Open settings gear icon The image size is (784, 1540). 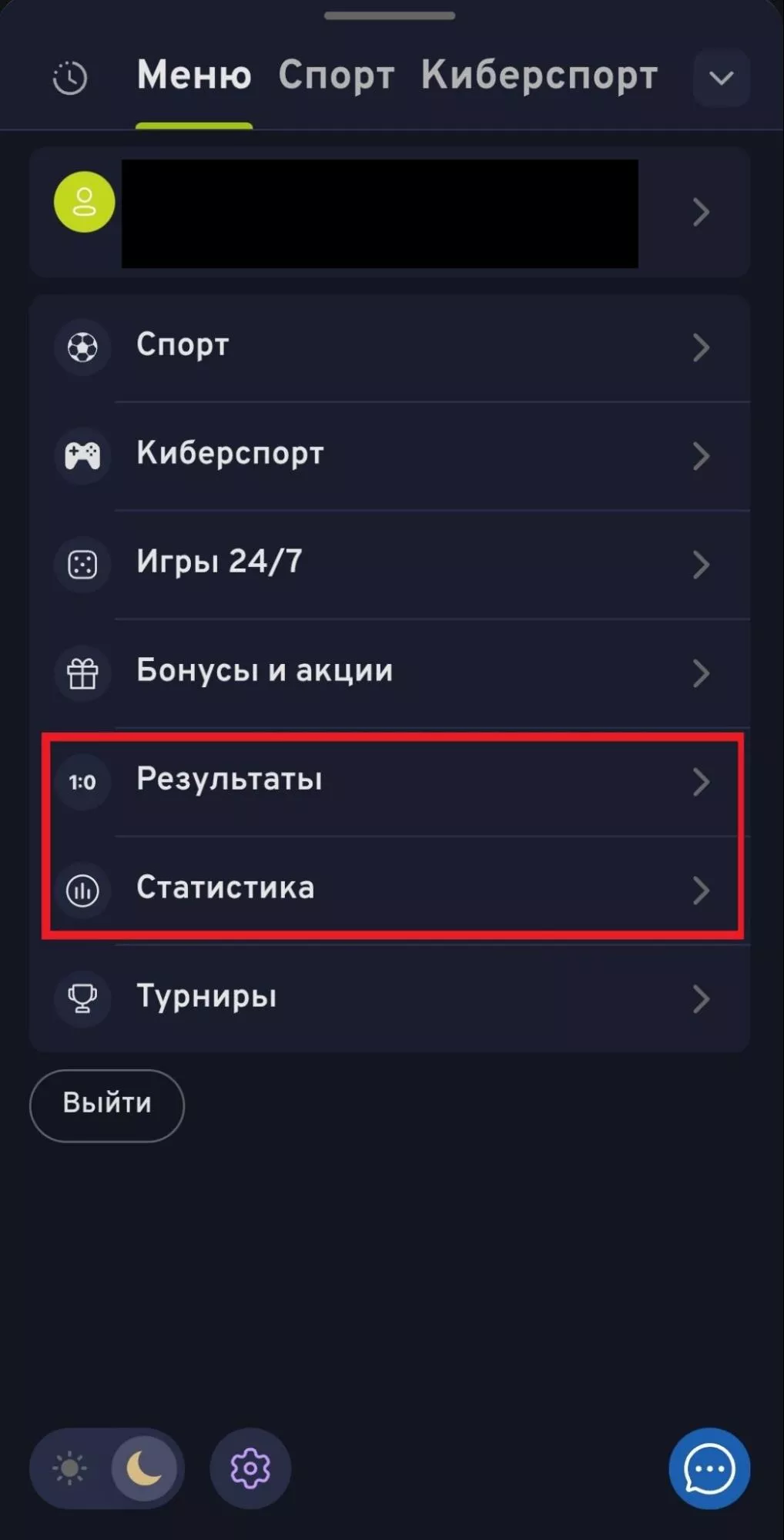click(250, 1468)
